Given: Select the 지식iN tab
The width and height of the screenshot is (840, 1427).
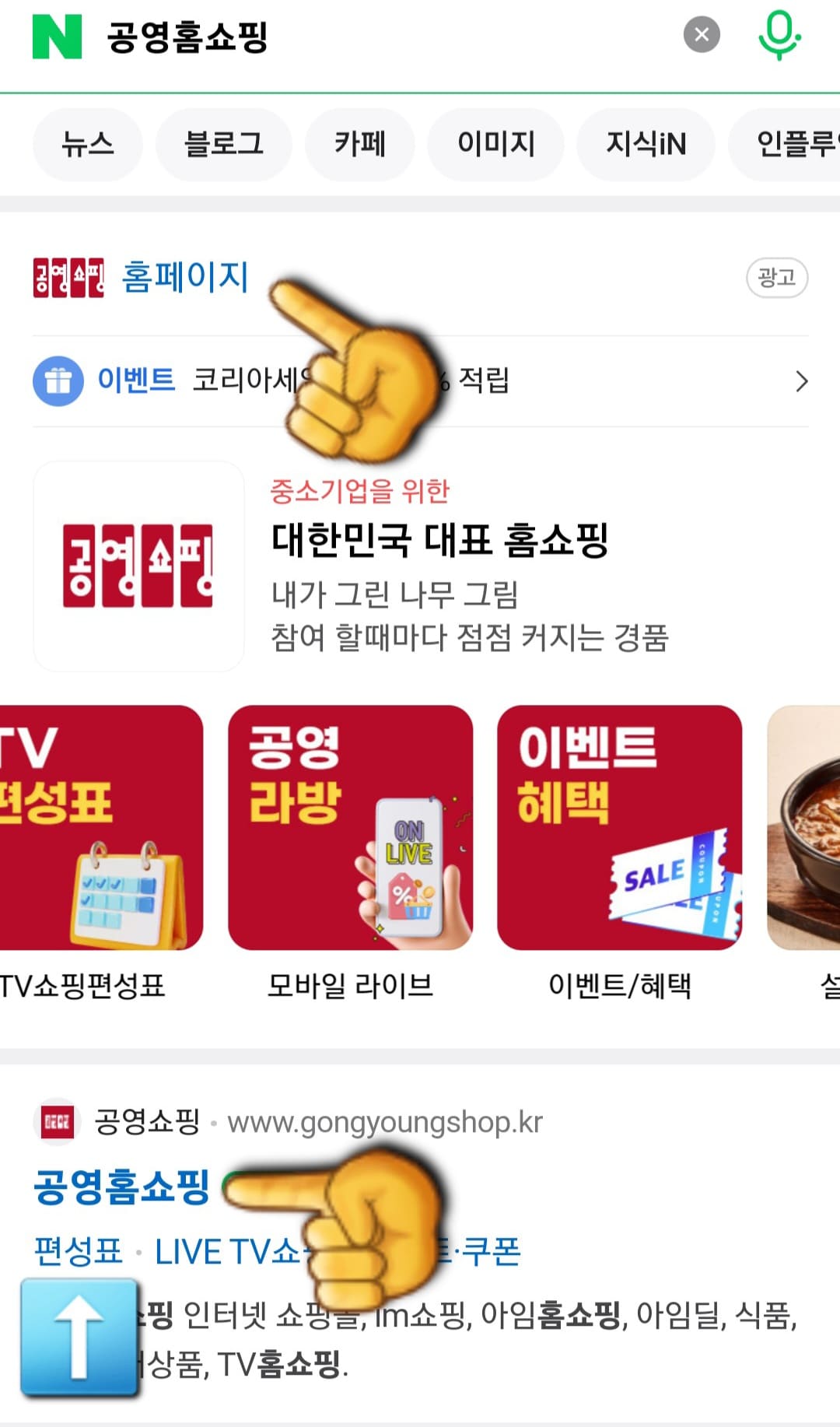Looking at the screenshot, I should click(646, 145).
